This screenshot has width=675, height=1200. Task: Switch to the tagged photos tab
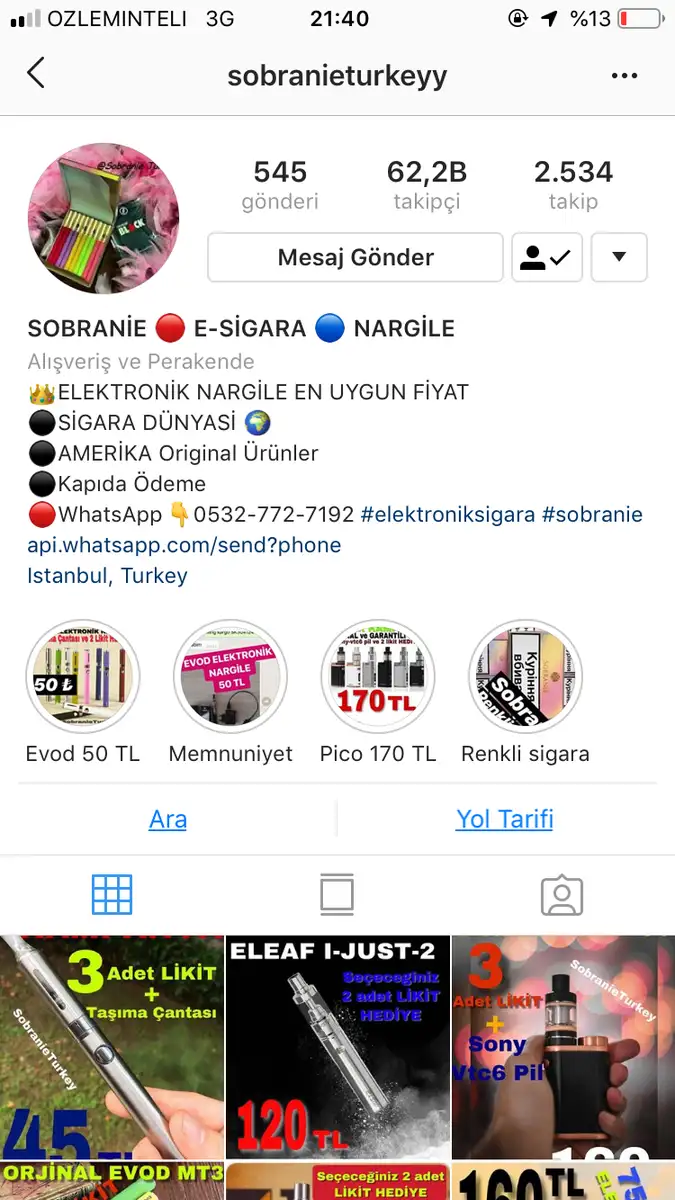tap(561, 895)
